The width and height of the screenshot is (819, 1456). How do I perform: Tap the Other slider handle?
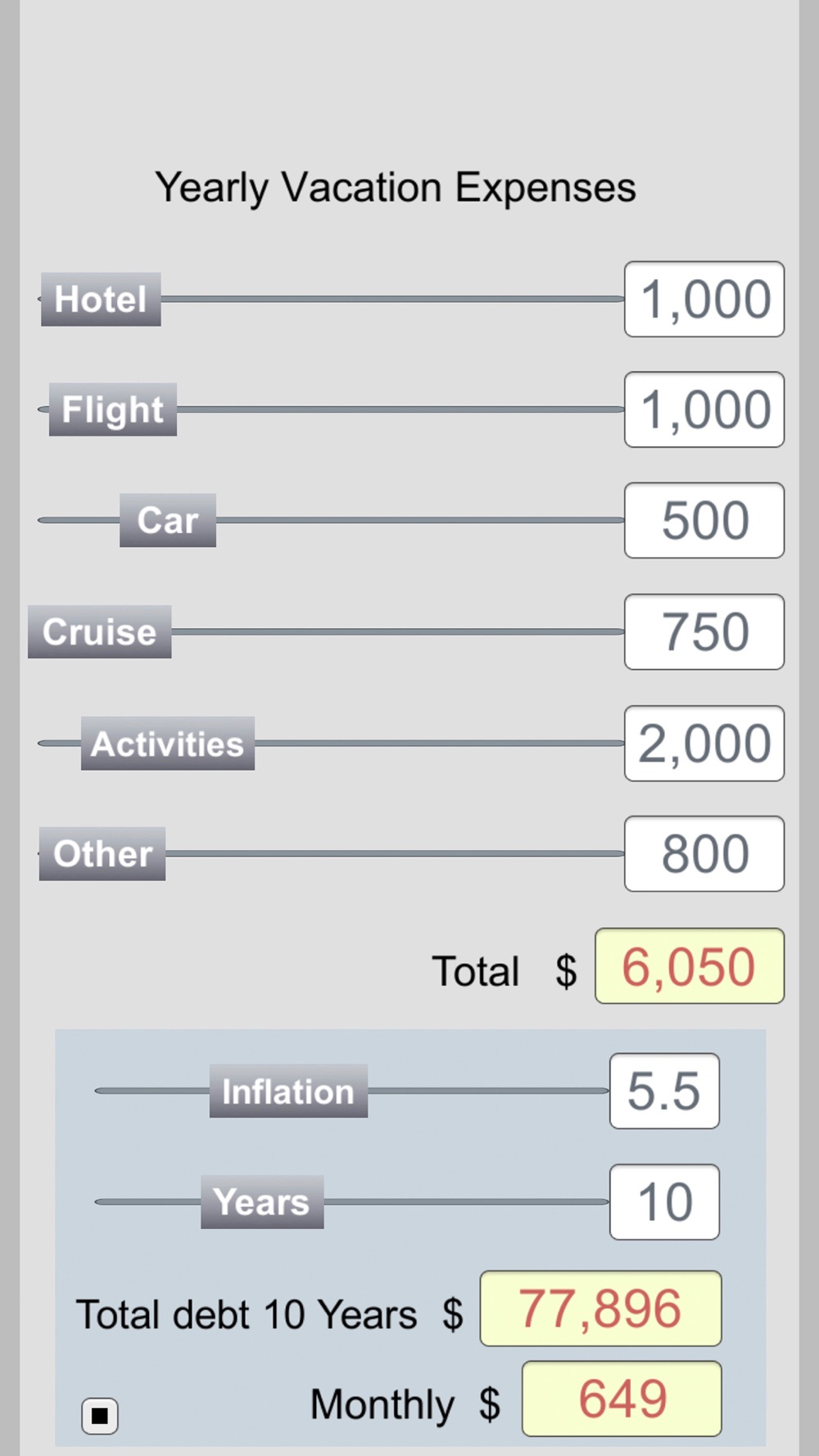(x=102, y=854)
